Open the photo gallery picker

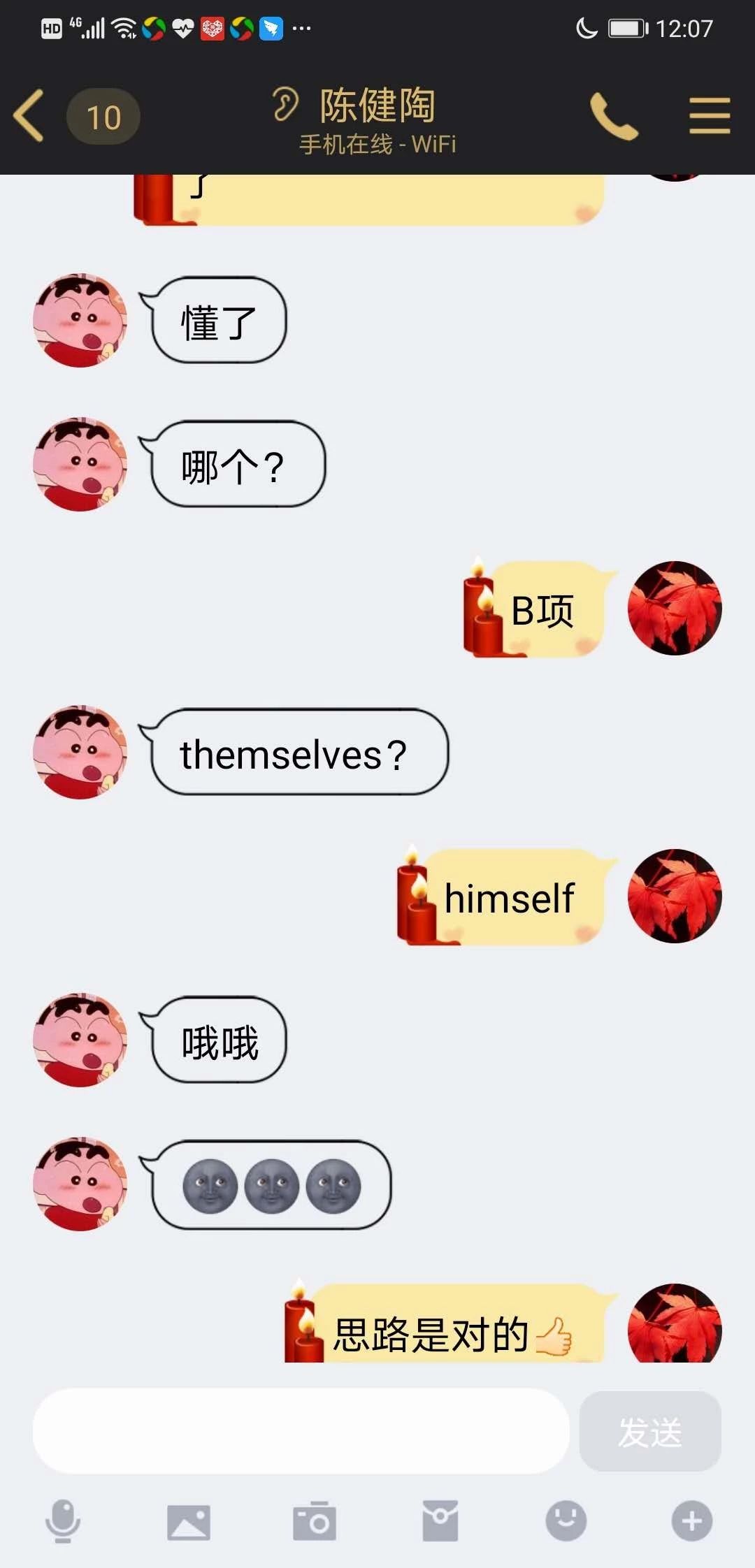click(x=189, y=1520)
